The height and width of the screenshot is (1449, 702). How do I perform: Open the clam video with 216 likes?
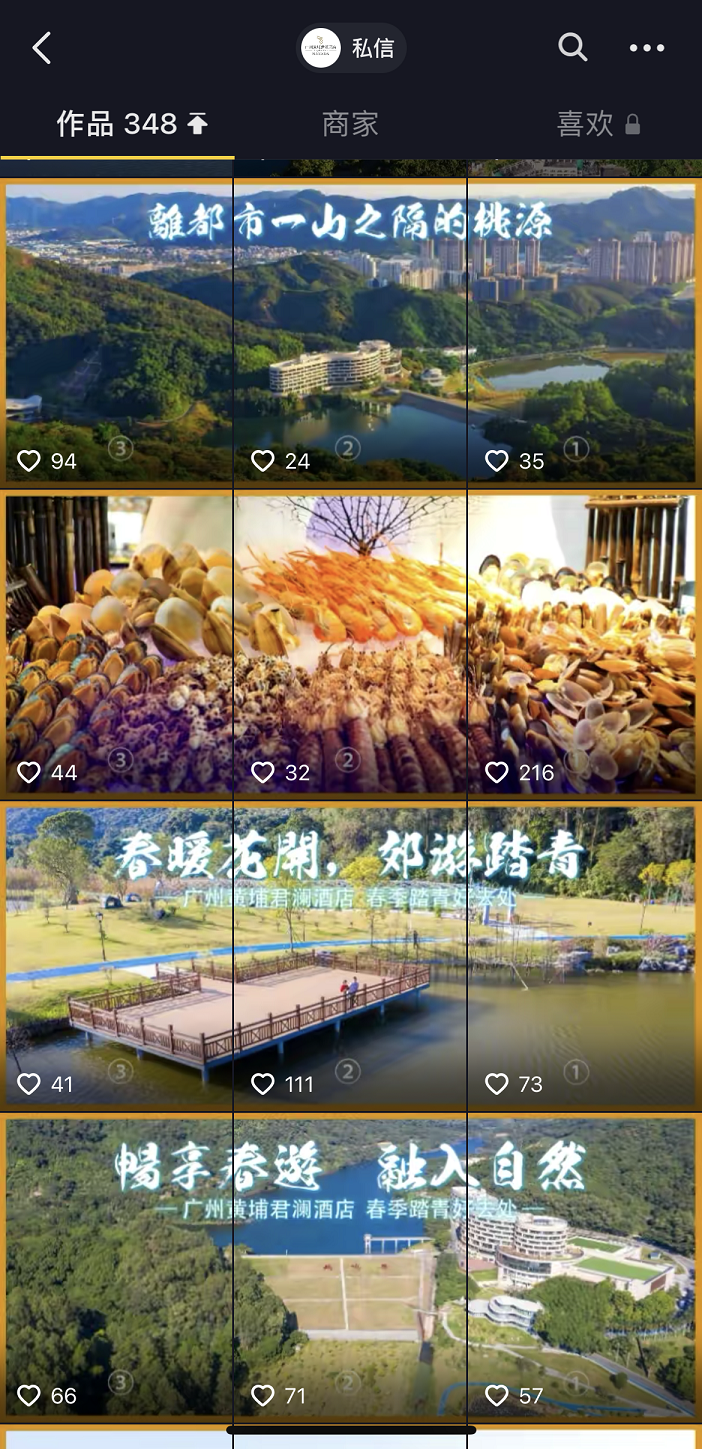coord(584,644)
